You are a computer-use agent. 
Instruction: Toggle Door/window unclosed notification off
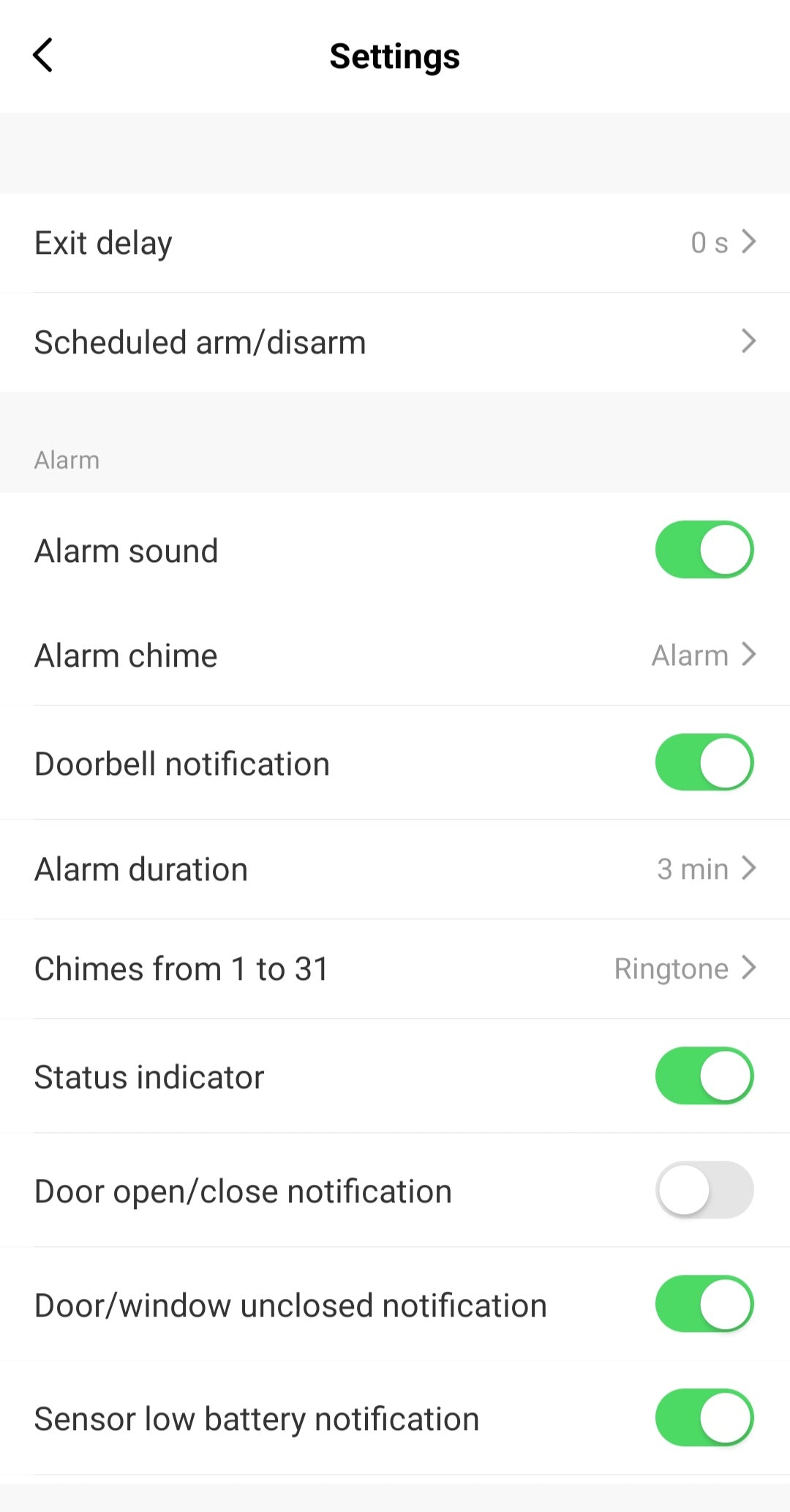coord(704,1305)
